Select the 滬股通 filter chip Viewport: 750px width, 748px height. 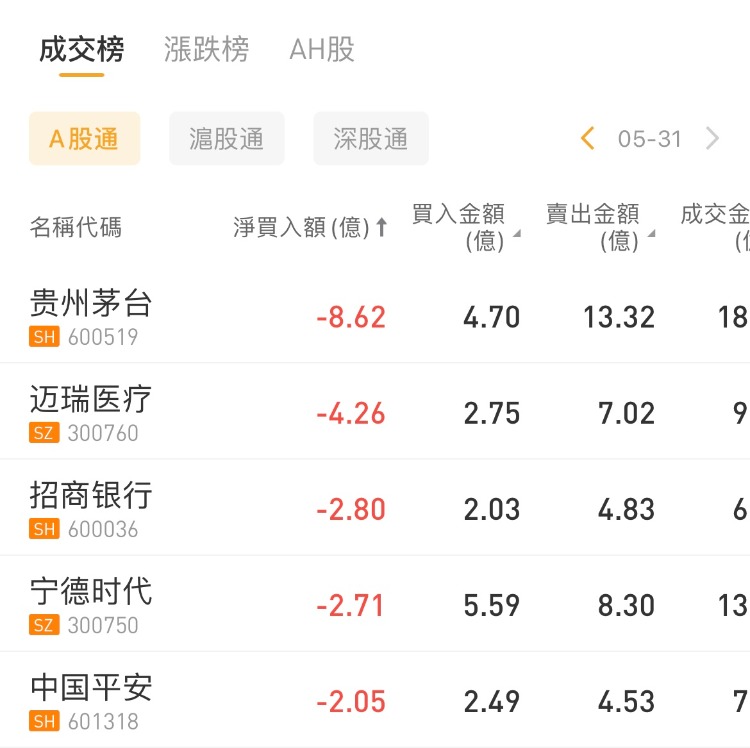227,139
